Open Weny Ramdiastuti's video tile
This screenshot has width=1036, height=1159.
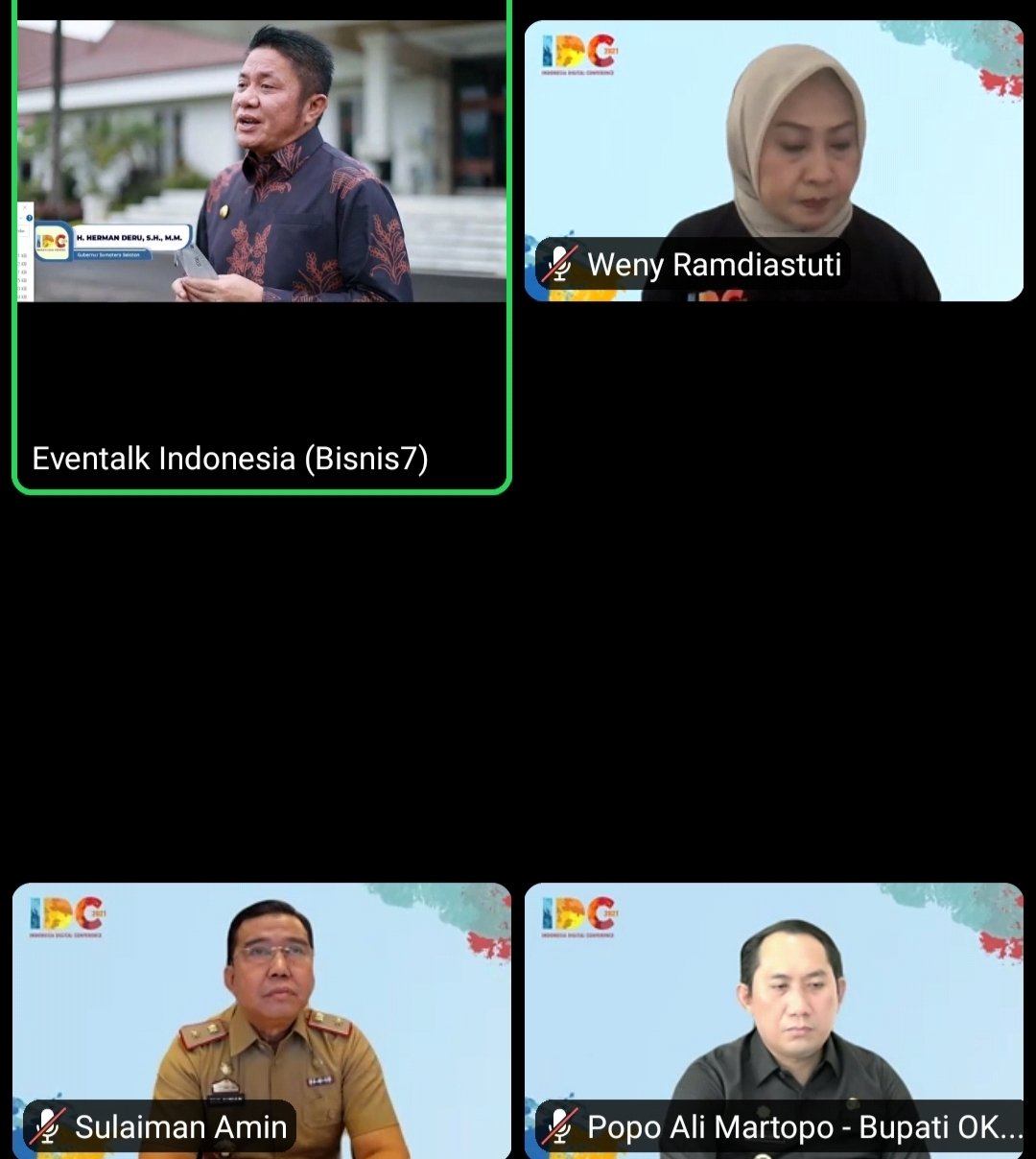point(773,160)
